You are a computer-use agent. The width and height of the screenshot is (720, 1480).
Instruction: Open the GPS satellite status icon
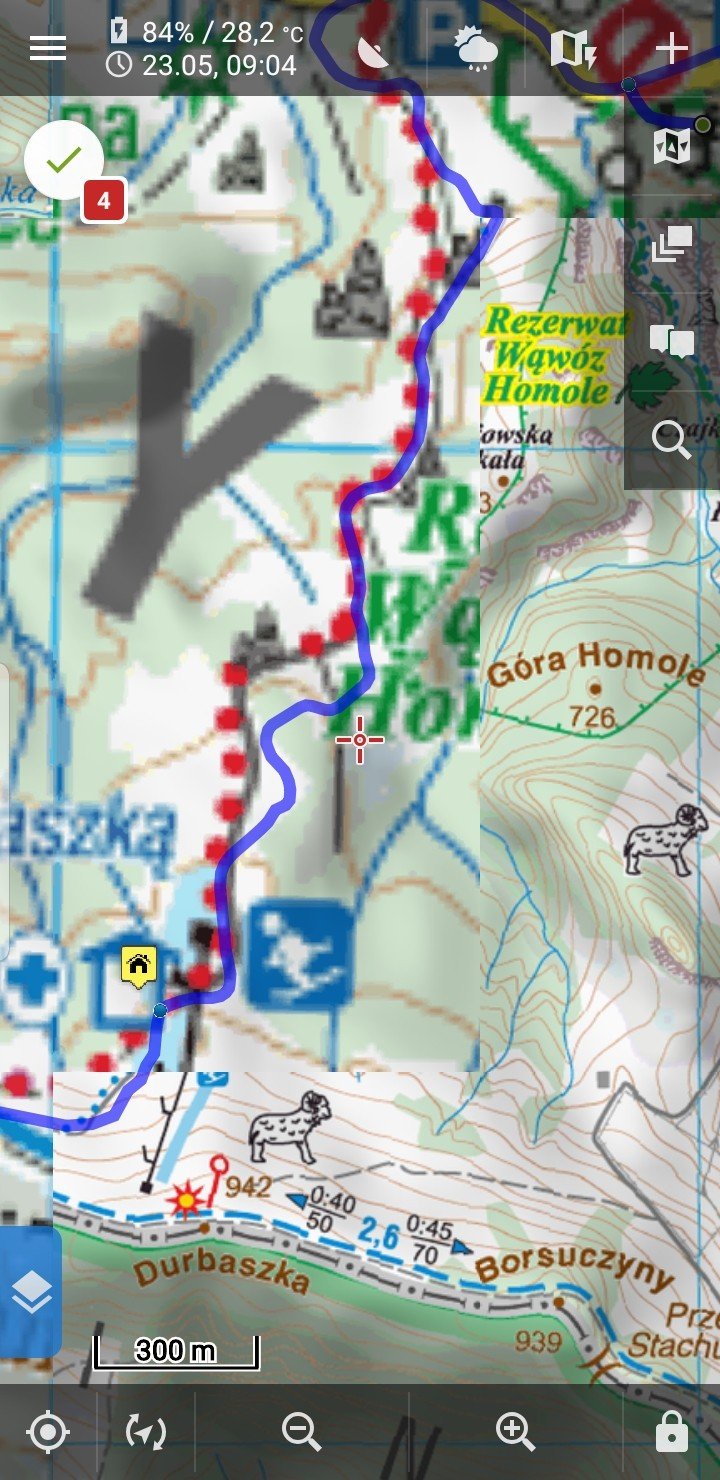[373, 48]
